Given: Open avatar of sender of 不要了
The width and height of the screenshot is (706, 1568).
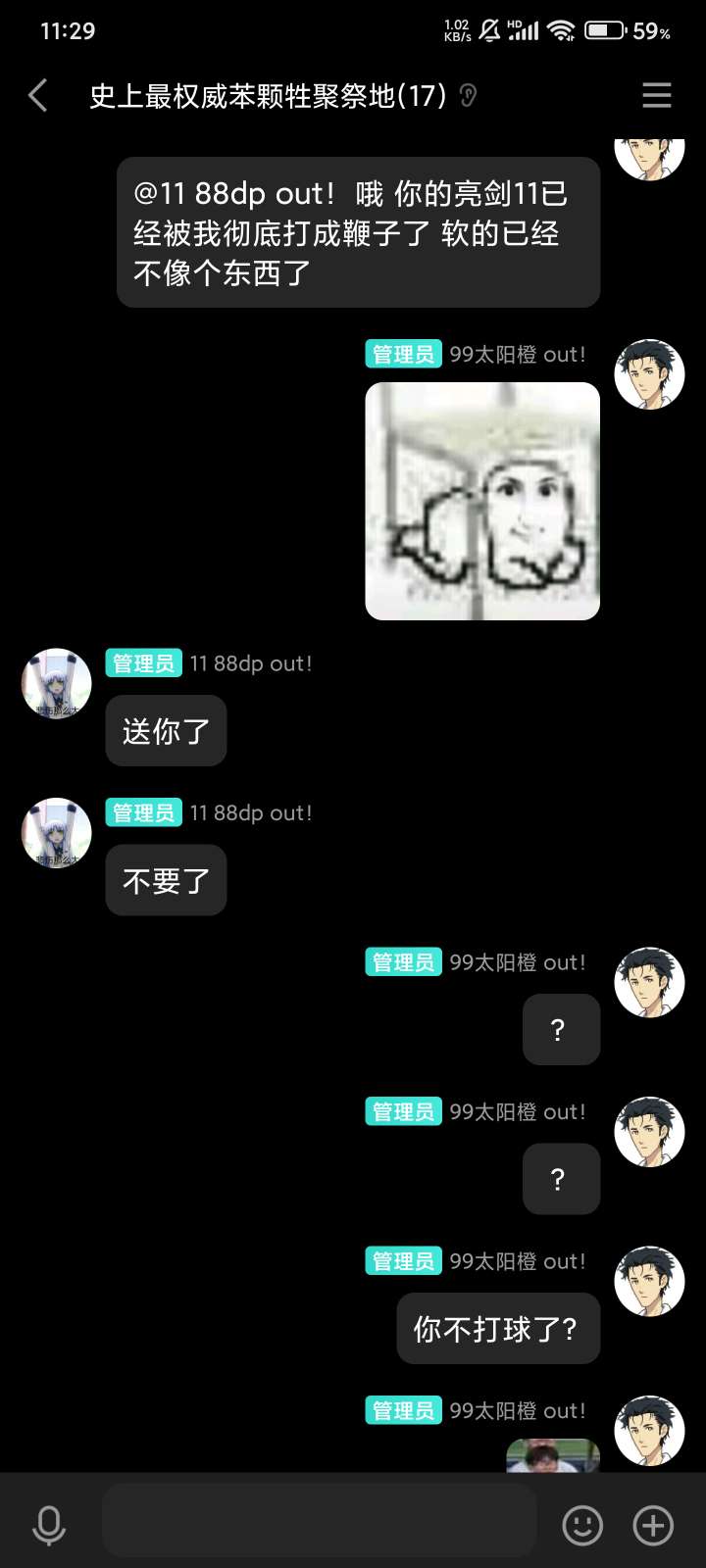Looking at the screenshot, I should pos(57,832).
